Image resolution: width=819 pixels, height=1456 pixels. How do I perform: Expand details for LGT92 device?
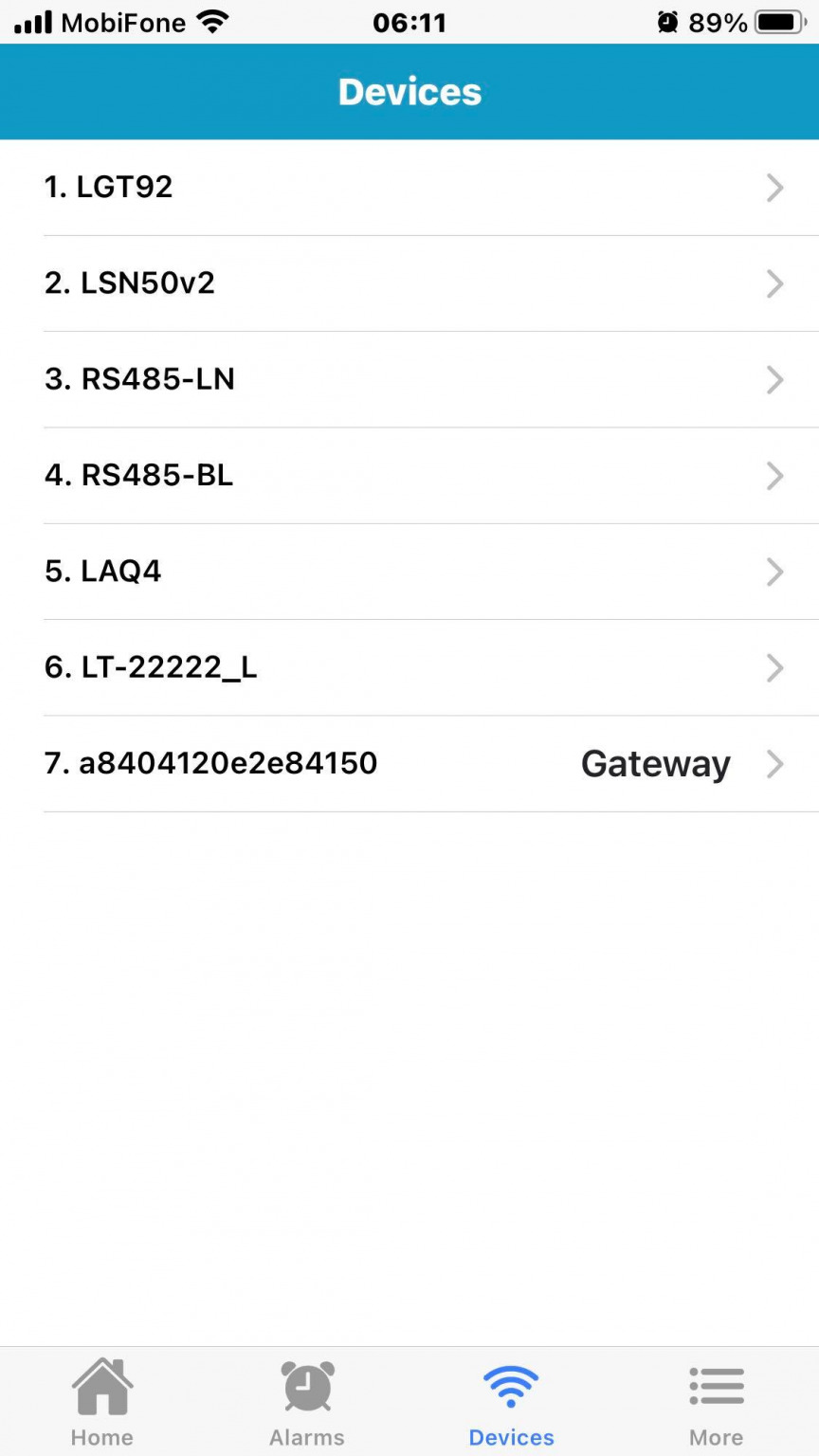click(x=409, y=187)
